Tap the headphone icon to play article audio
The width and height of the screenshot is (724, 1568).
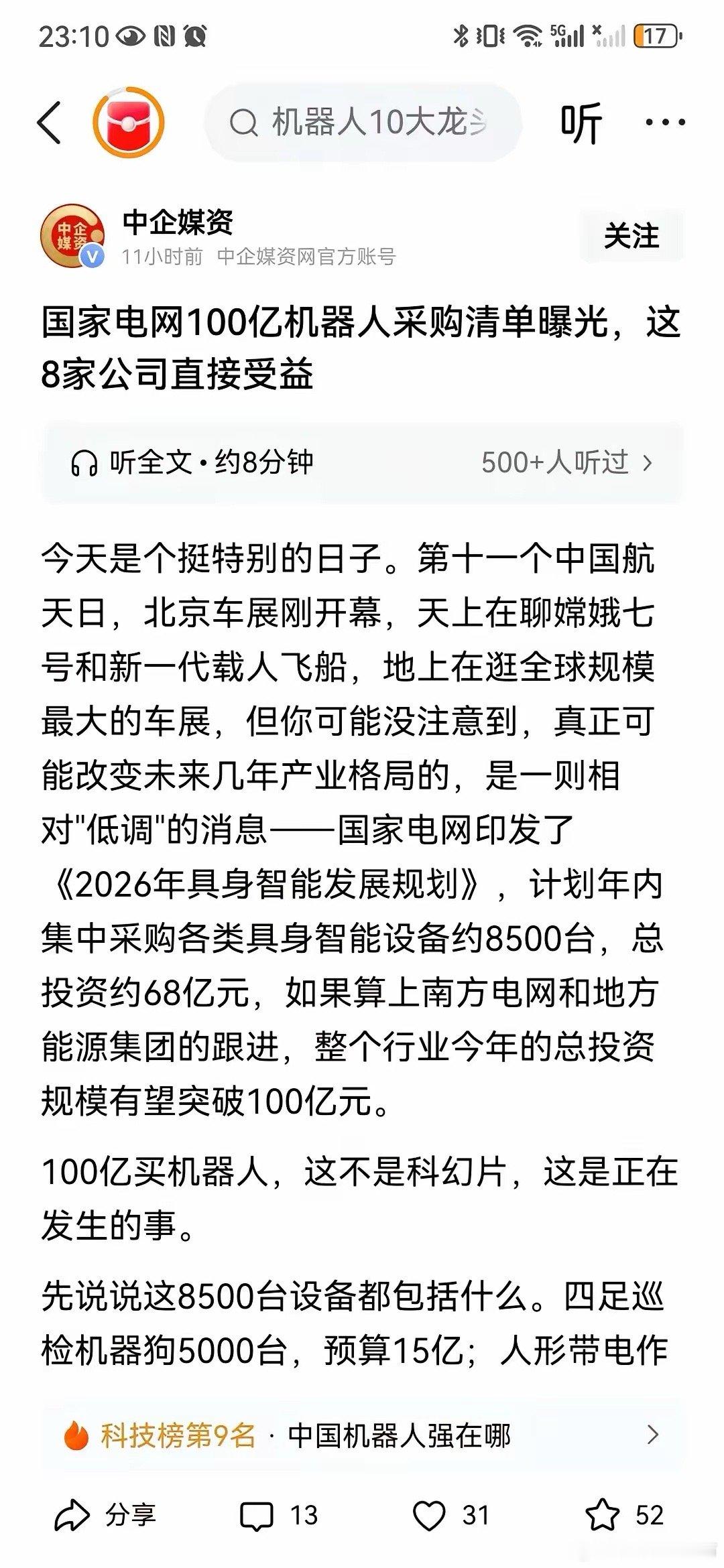[x=86, y=464]
